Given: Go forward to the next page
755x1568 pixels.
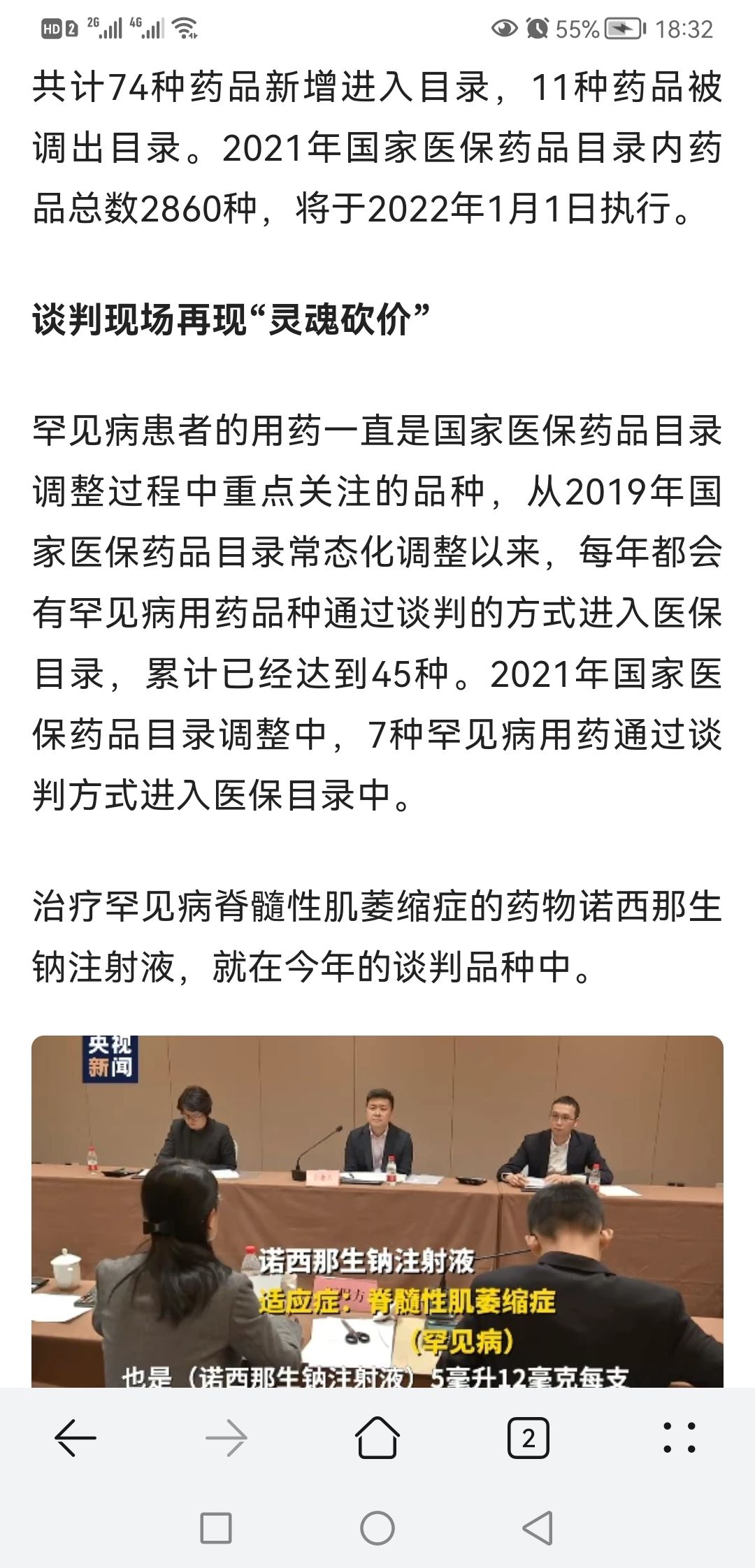Looking at the screenshot, I should [x=226, y=1439].
